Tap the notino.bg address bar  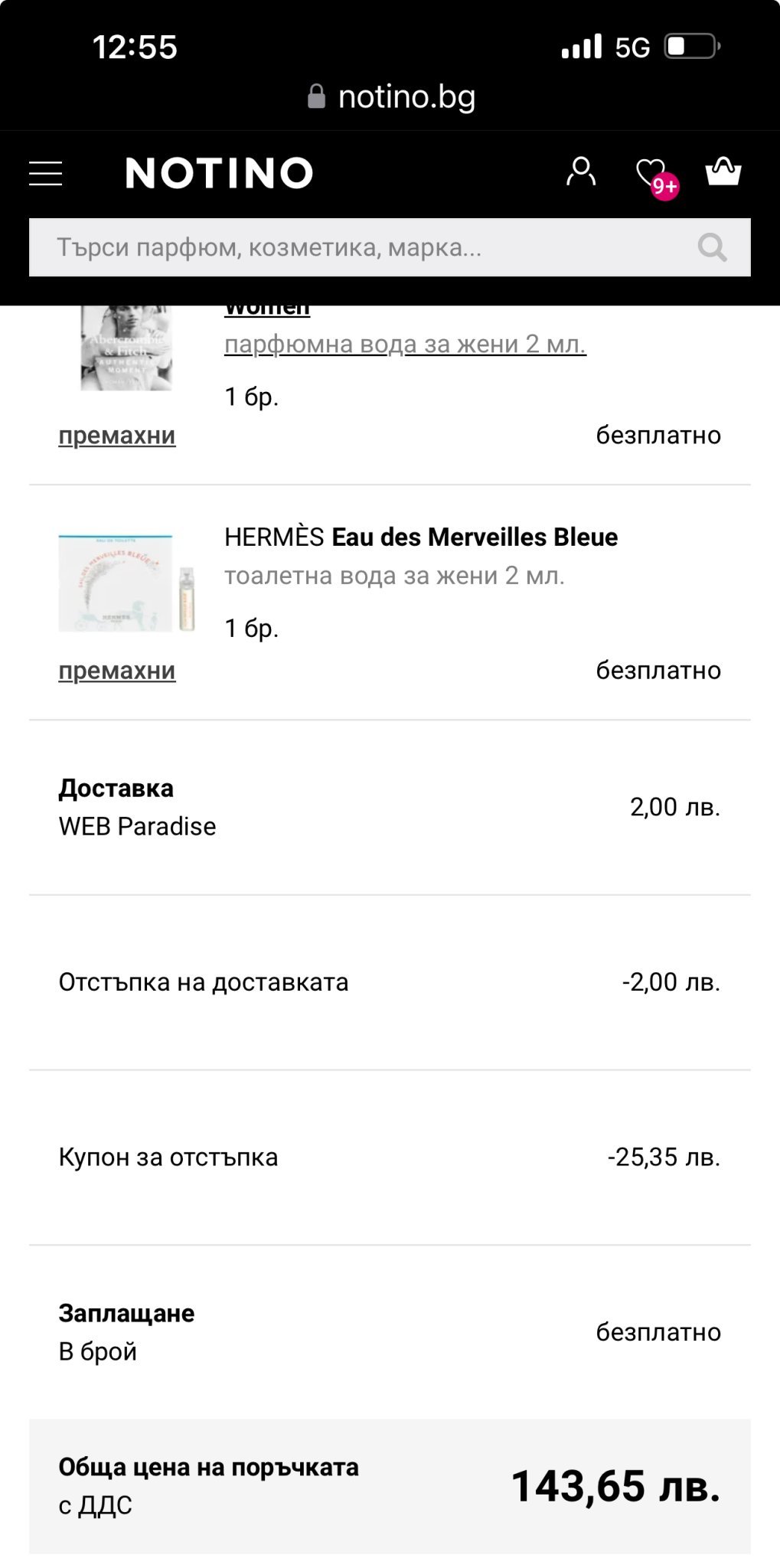click(390, 97)
